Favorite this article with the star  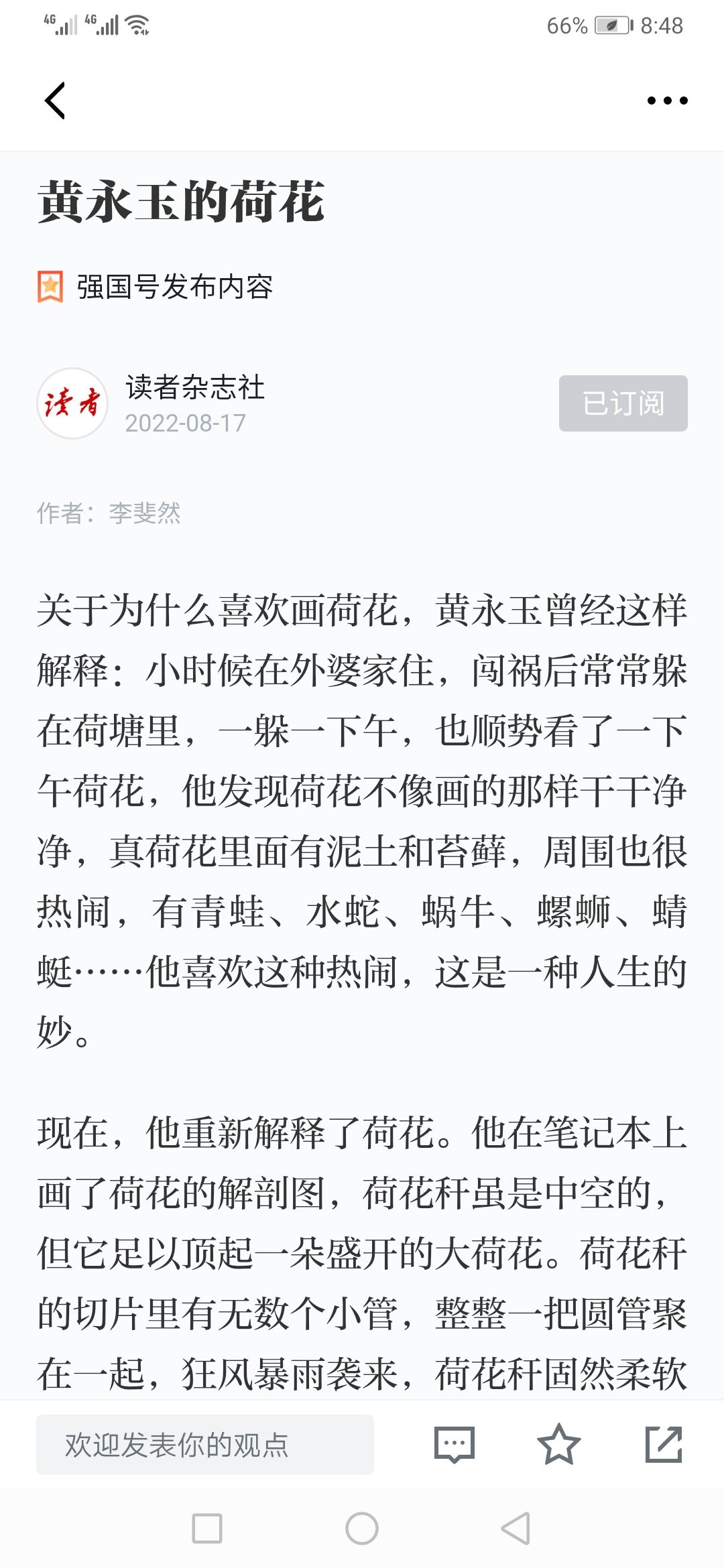pos(558,1444)
